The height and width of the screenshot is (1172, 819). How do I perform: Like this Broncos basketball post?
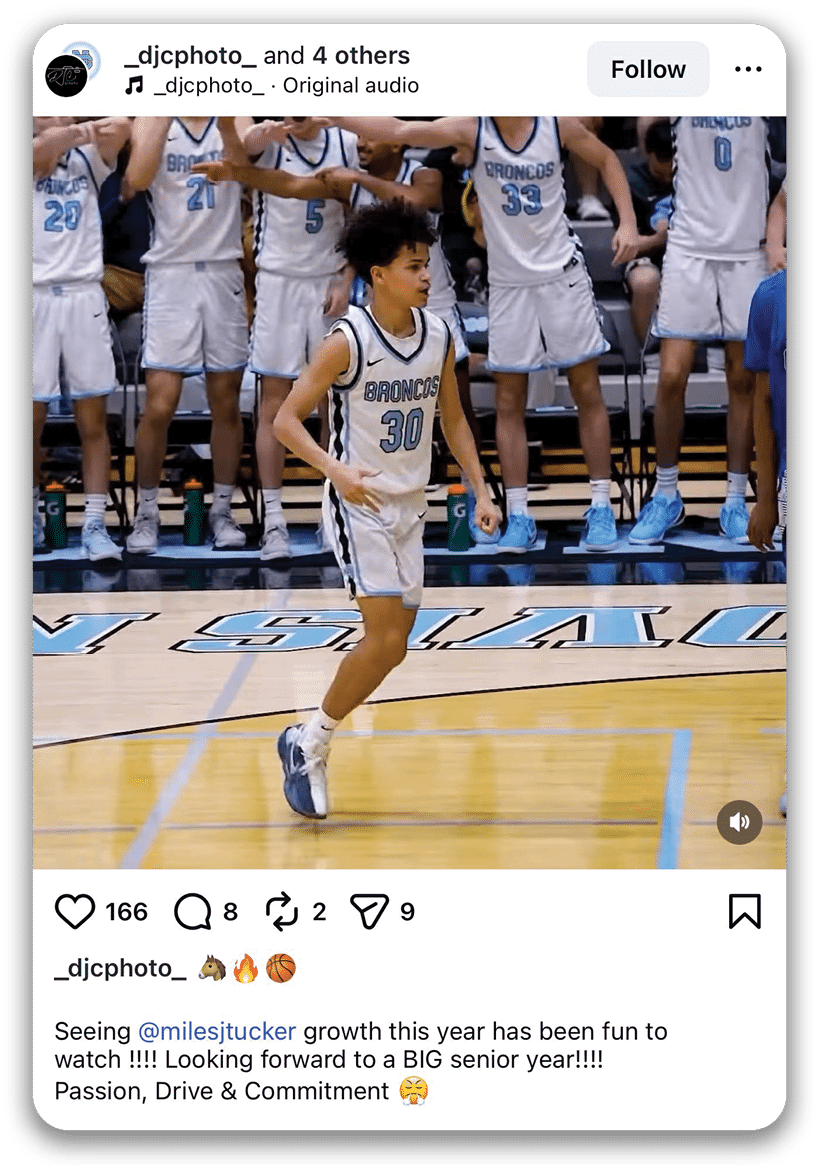(x=75, y=911)
